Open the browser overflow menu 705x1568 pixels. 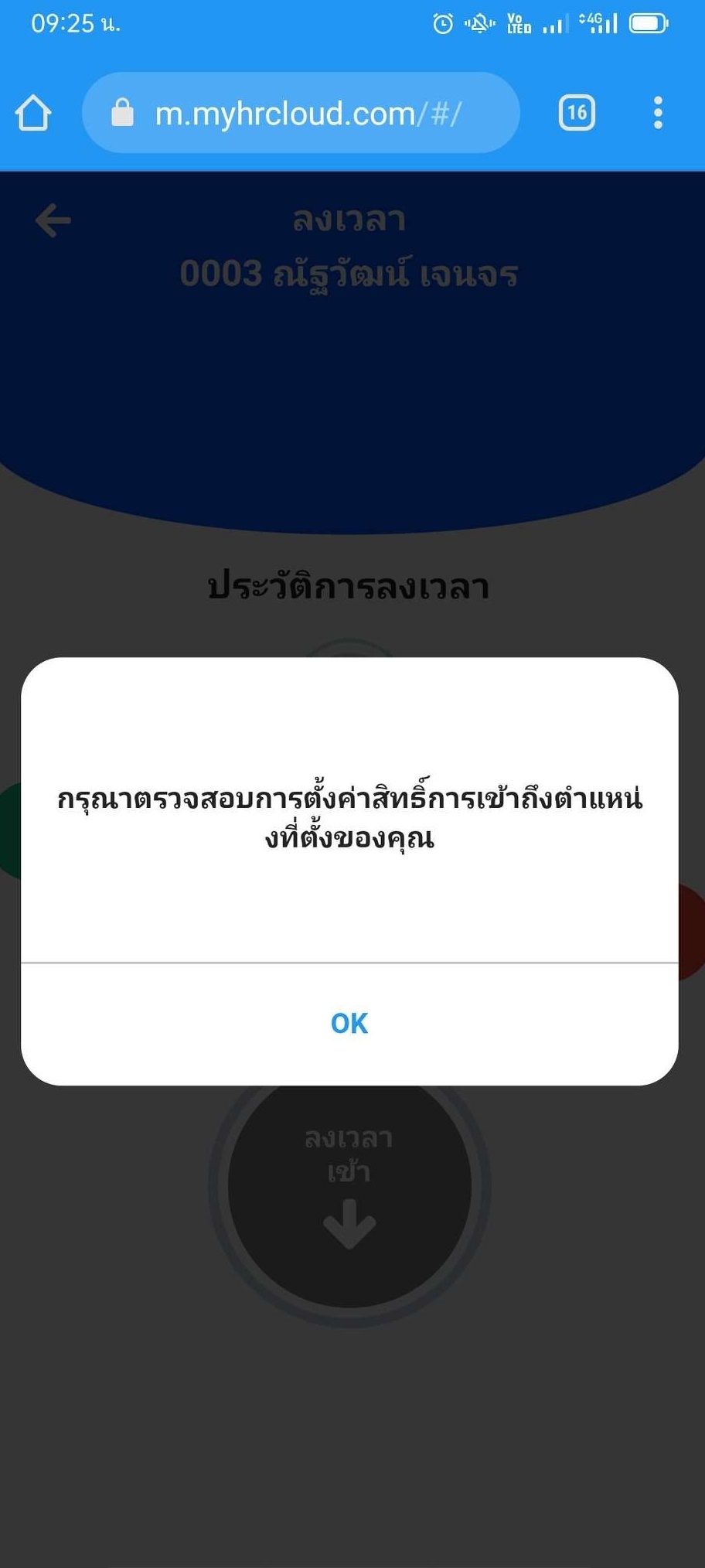[x=658, y=114]
